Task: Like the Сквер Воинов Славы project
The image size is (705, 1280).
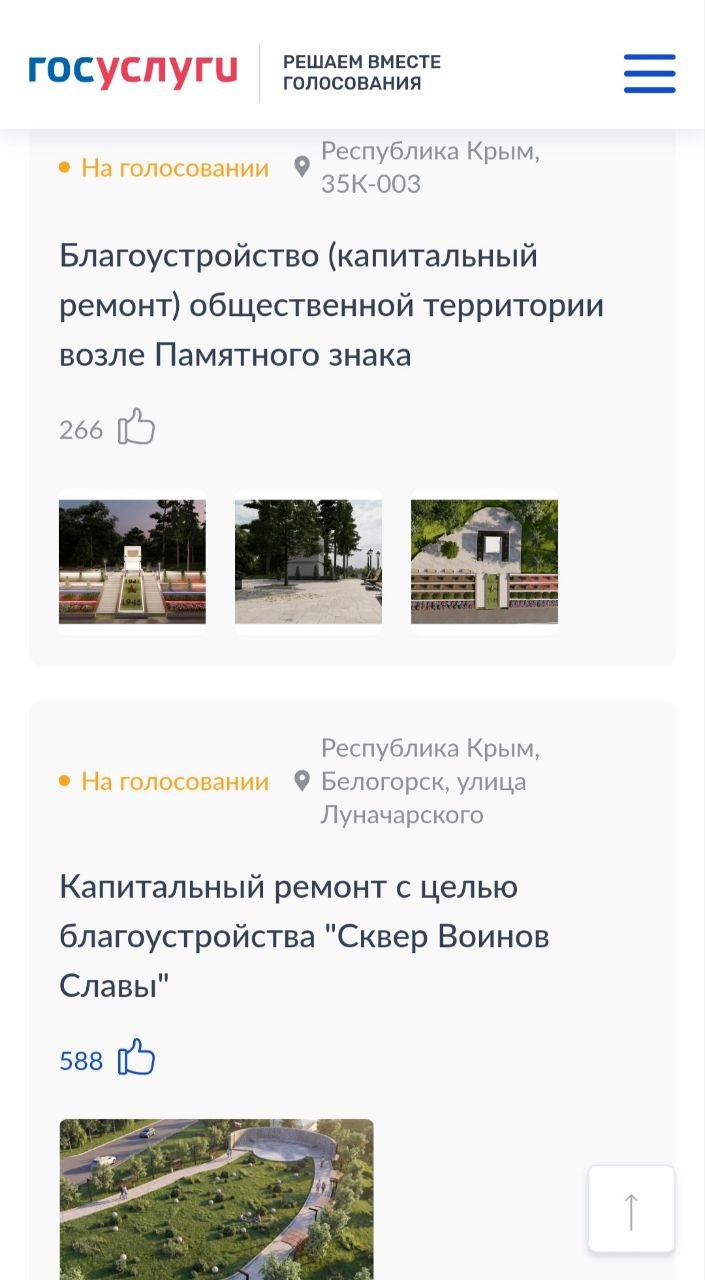Action: pyautogui.click(x=137, y=1058)
